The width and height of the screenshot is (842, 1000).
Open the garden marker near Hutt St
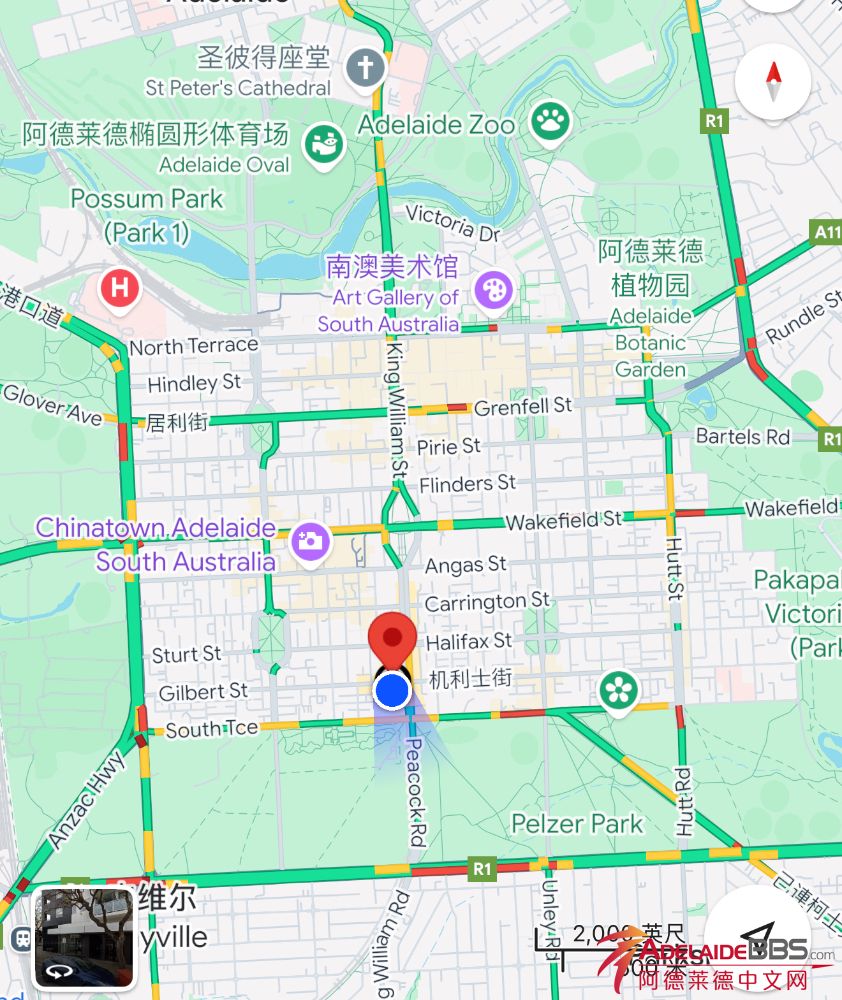click(620, 689)
